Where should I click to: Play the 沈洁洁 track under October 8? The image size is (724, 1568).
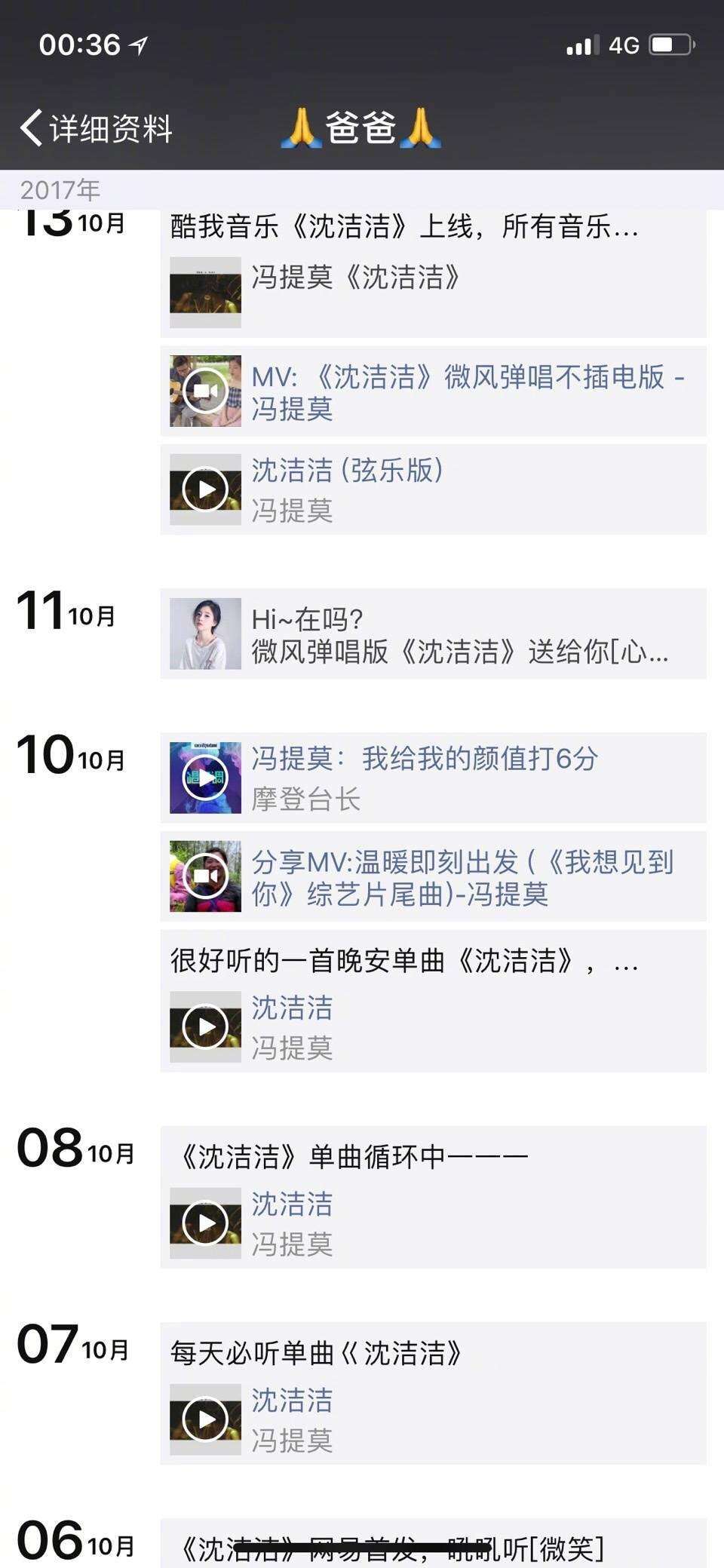point(204,1223)
